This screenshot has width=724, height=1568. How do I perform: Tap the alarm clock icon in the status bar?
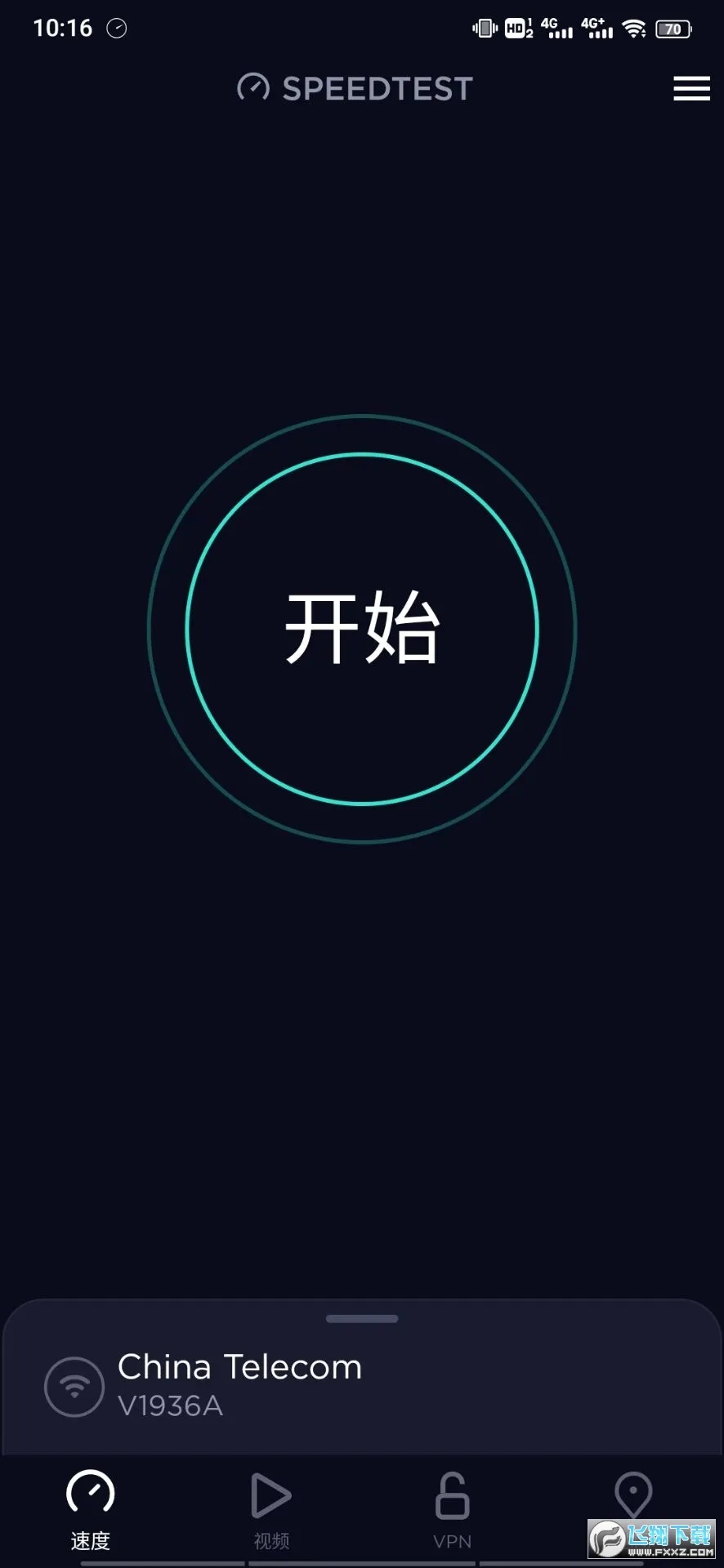[118, 29]
